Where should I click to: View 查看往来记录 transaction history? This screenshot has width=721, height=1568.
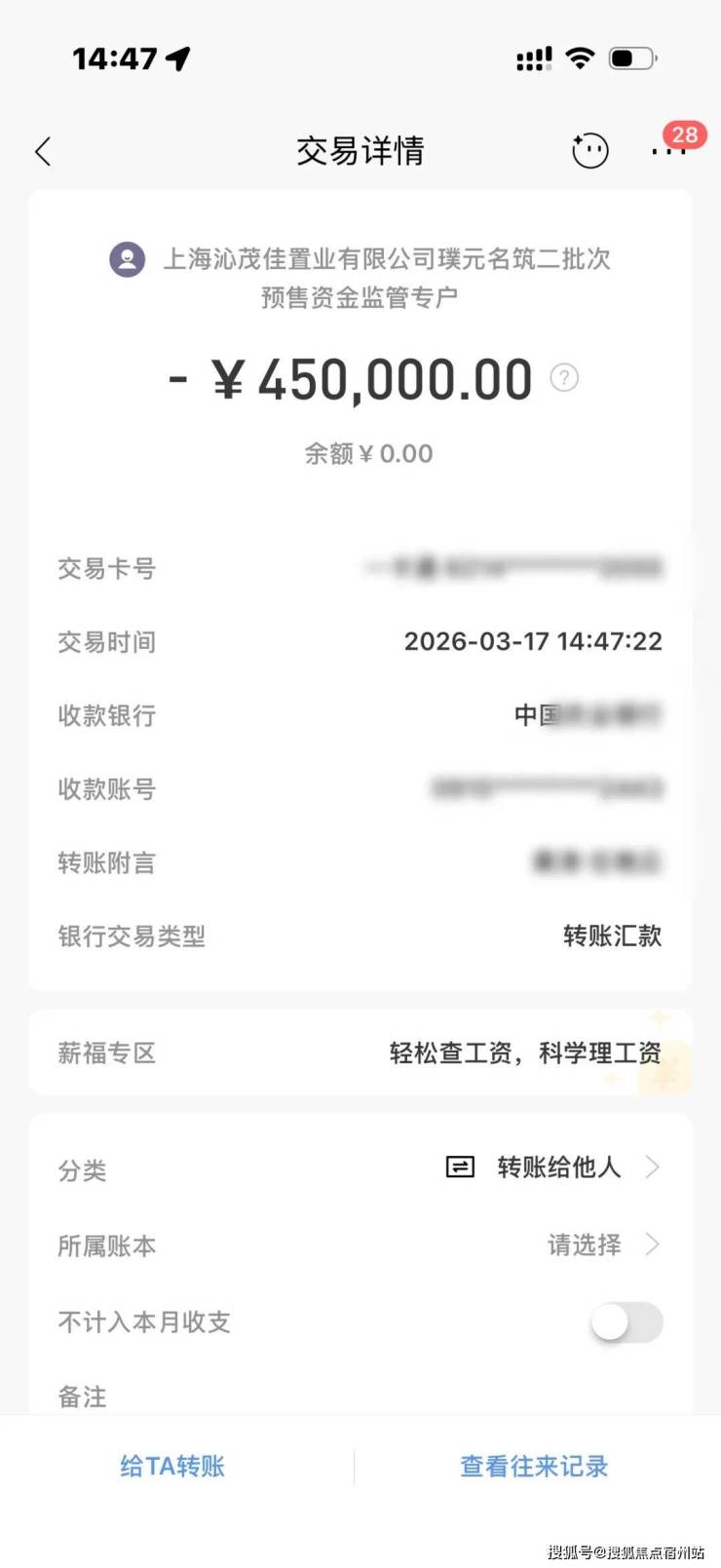(534, 1466)
